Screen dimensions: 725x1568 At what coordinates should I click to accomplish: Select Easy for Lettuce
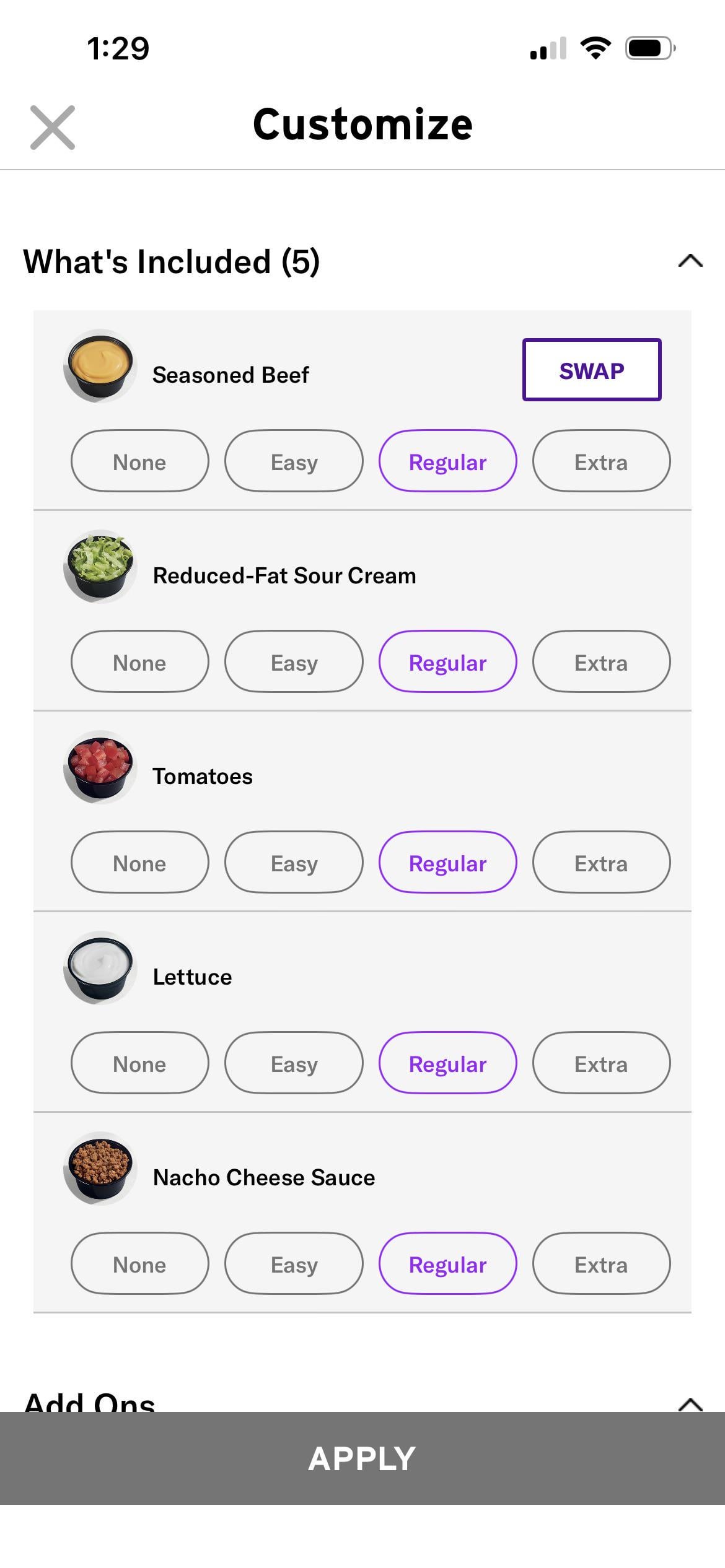click(x=294, y=1063)
